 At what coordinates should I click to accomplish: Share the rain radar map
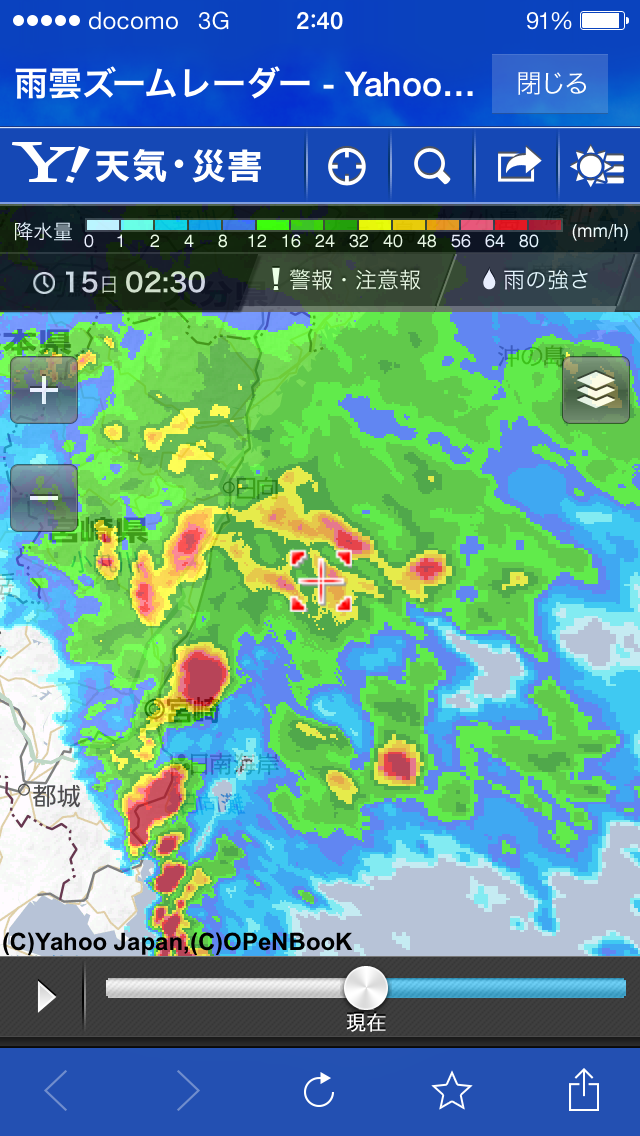click(x=518, y=166)
